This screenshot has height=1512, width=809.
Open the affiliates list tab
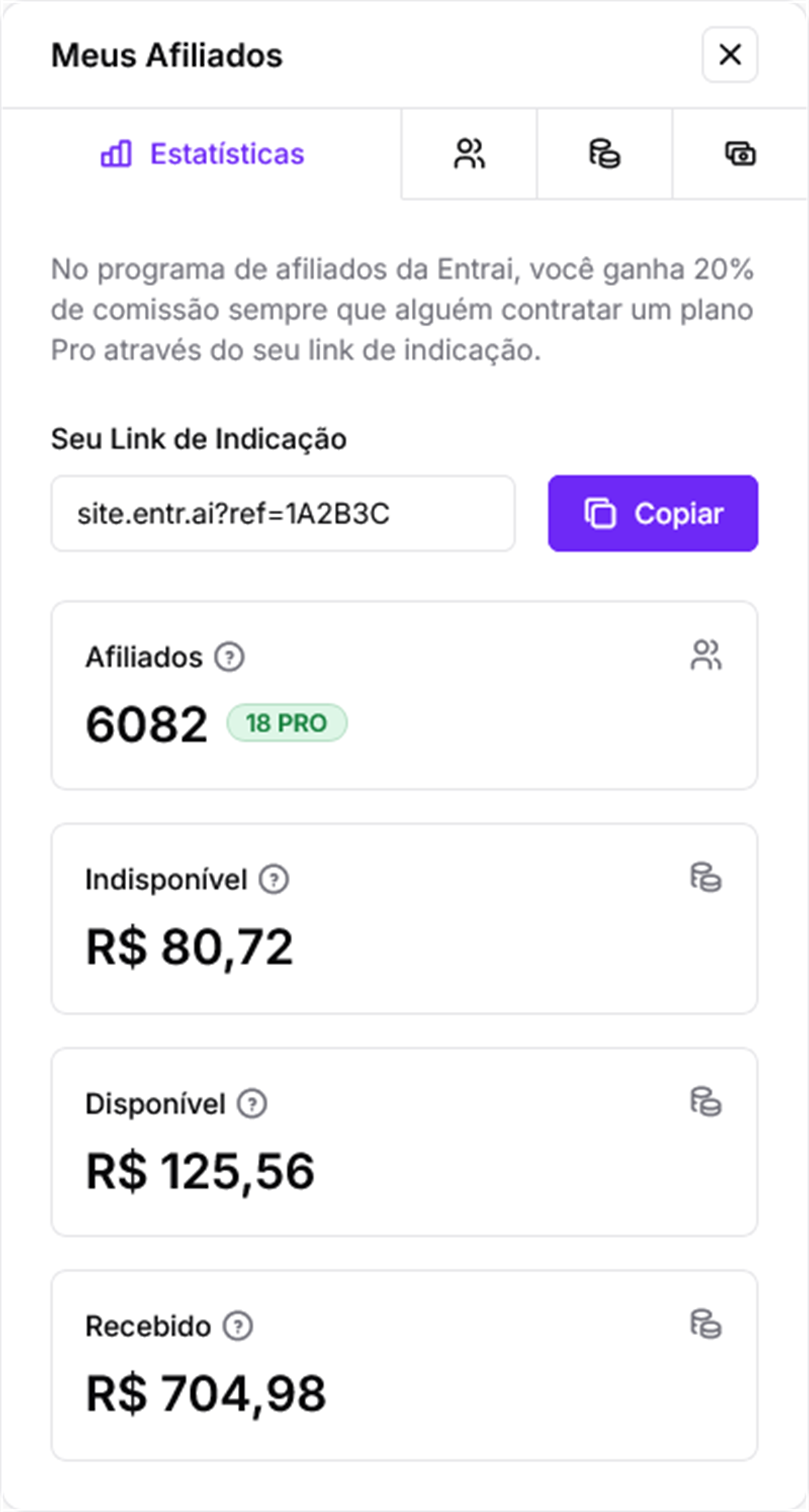[469, 155]
